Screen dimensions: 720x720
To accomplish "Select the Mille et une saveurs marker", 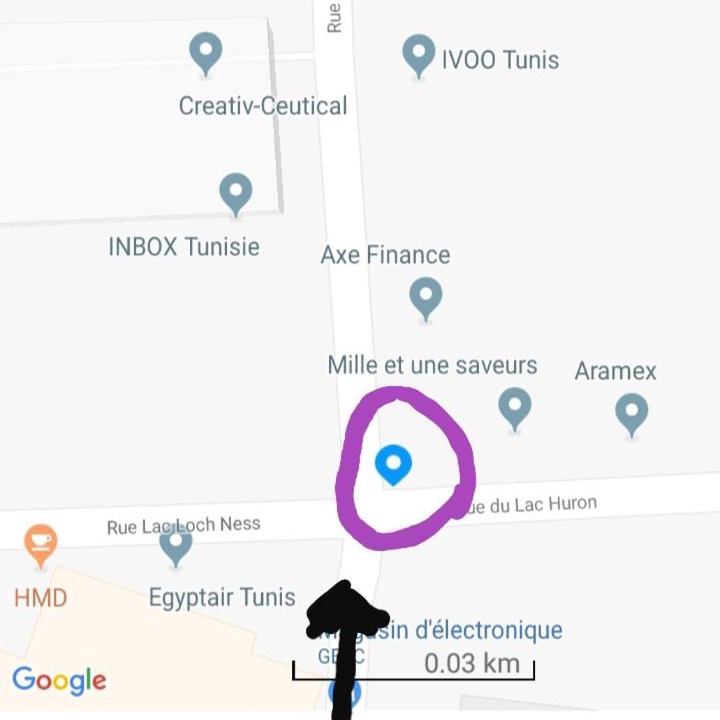I will coord(514,406).
